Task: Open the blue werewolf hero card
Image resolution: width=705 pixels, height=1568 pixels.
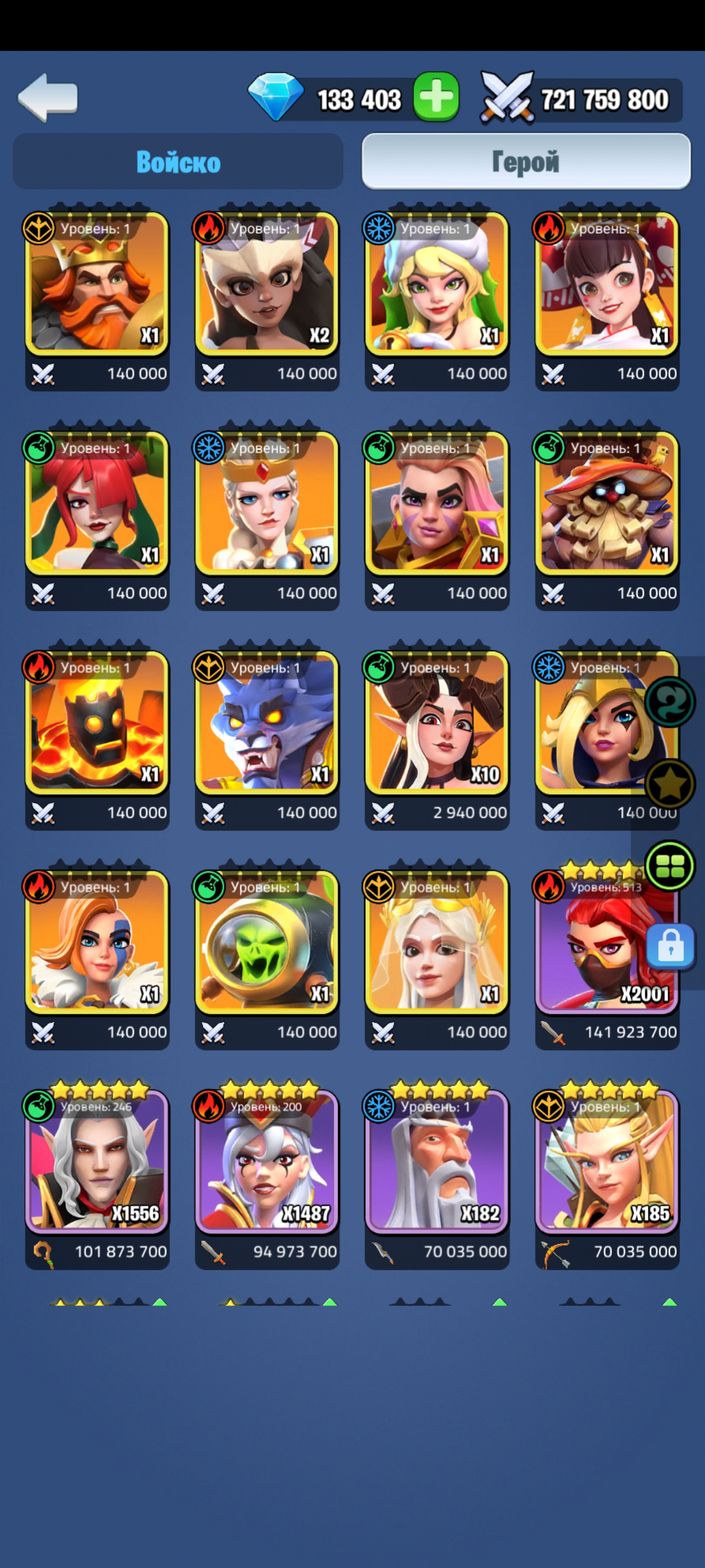Action: coord(266,738)
